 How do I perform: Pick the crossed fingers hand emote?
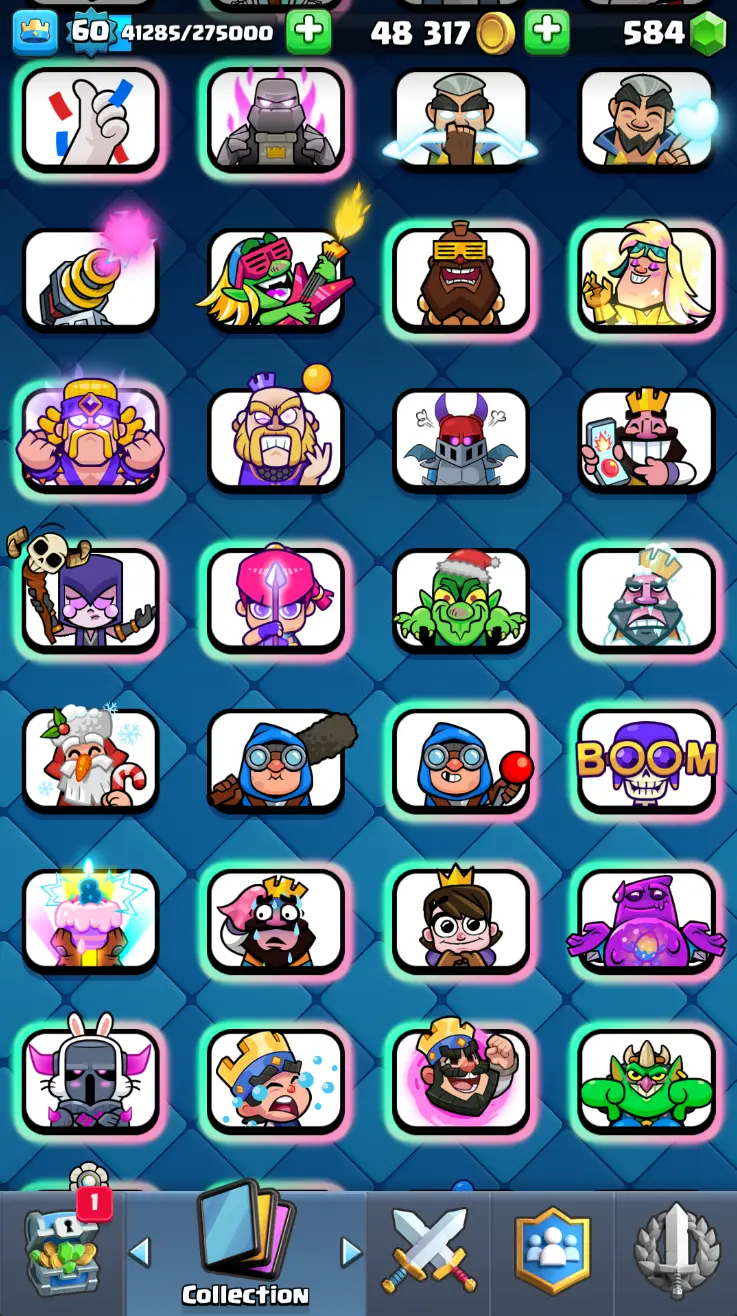pyautogui.click(x=90, y=118)
